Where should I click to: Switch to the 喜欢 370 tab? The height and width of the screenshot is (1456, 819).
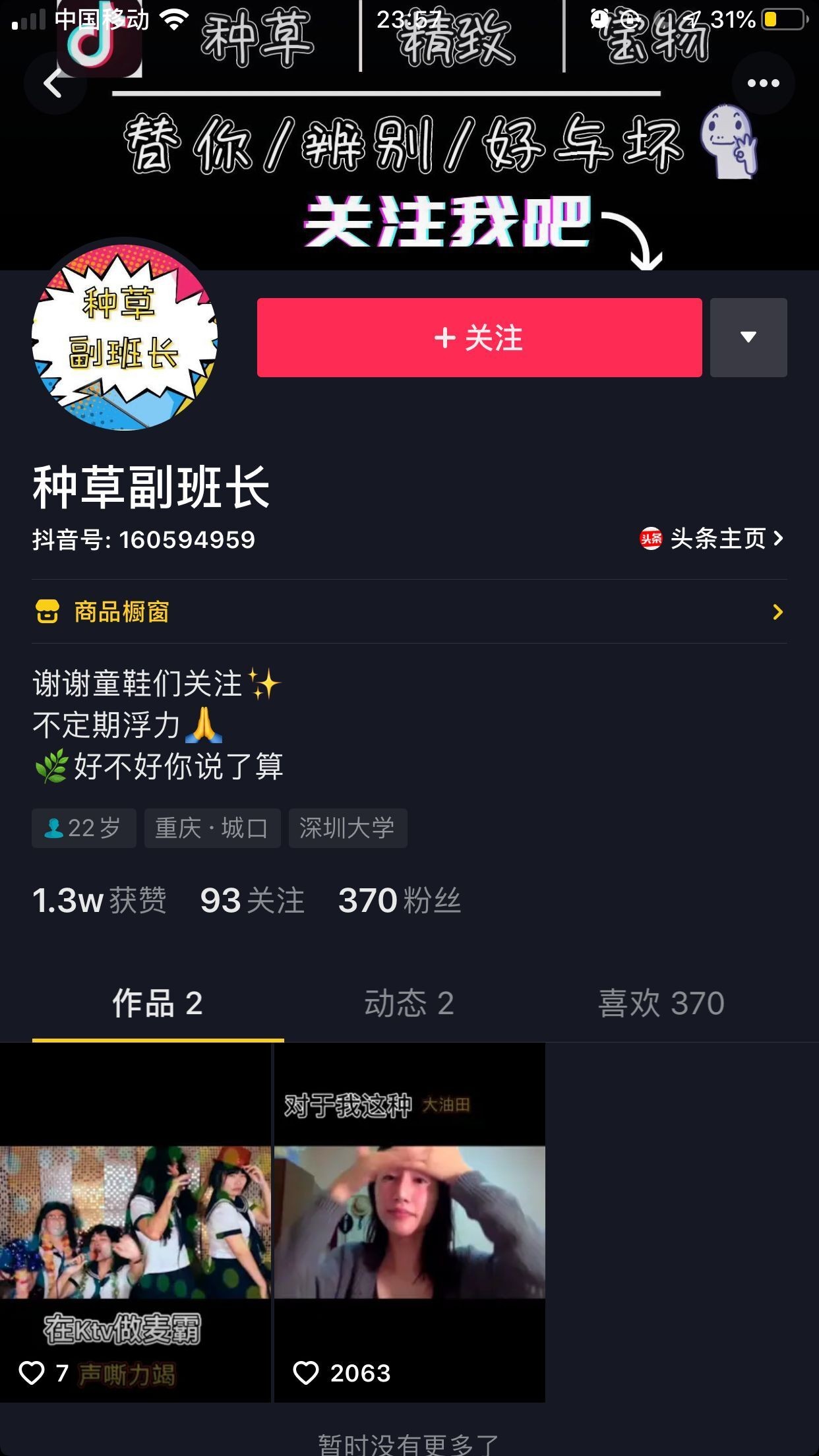[661, 1003]
